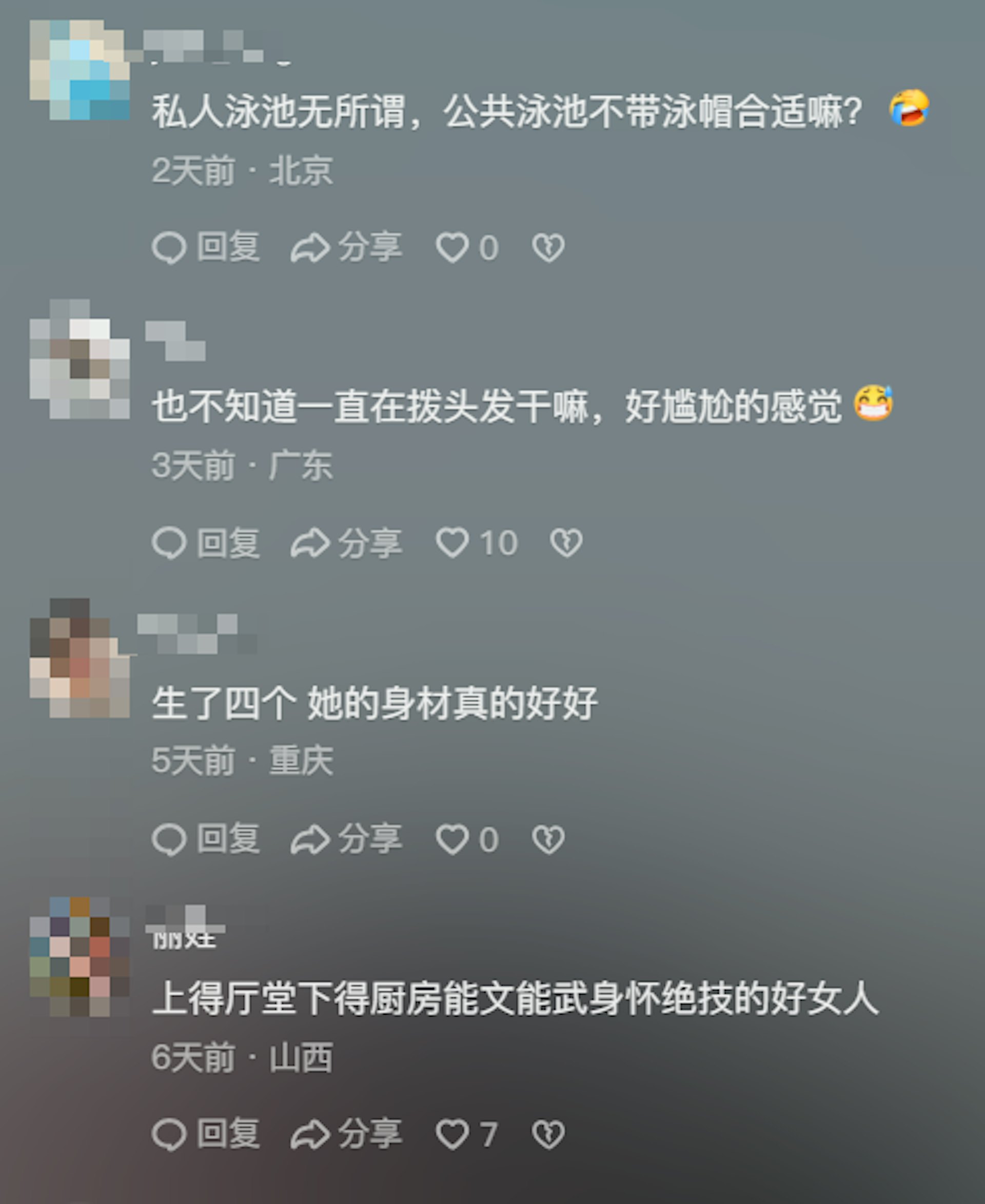The width and height of the screenshot is (985, 1204).
Task: Dislike the Shanxi comment 上得厅堂下得厨房
Action: (x=548, y=1134)
